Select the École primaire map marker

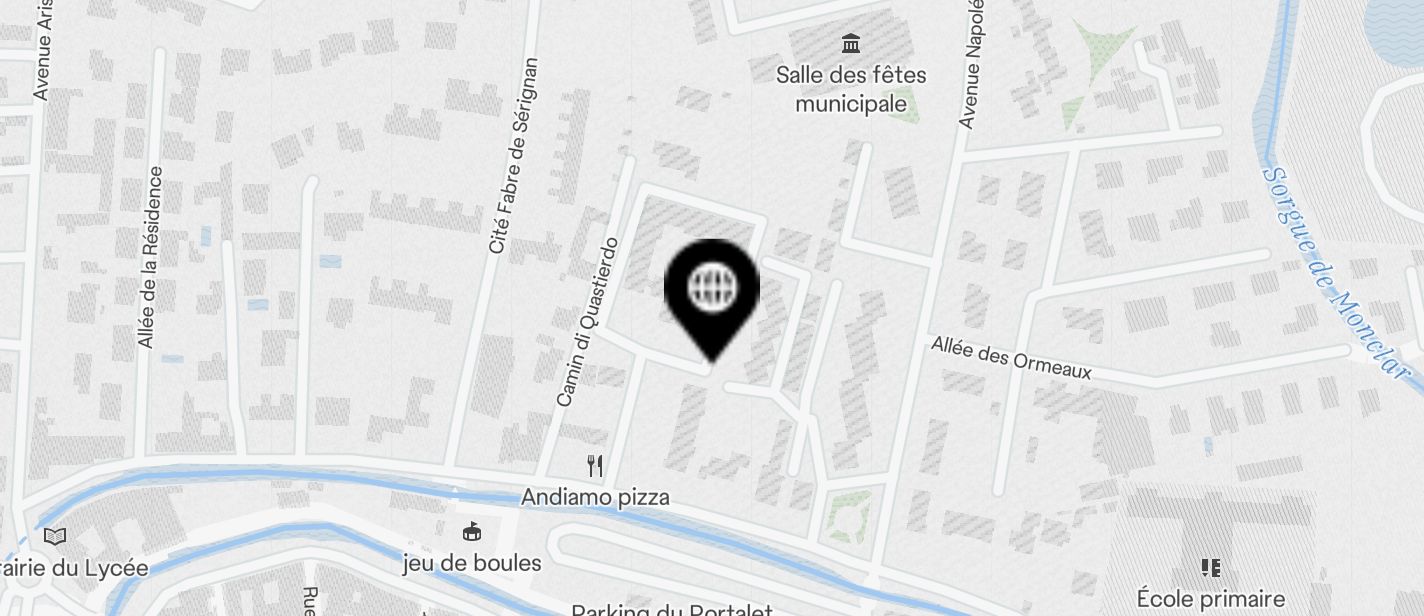(x=1210, y=568)
